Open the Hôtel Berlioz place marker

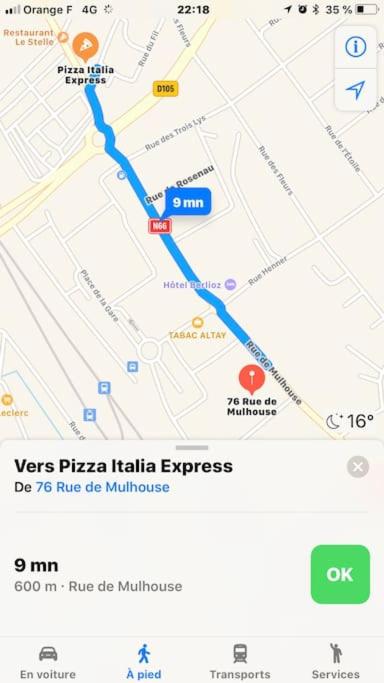[231, 285]
